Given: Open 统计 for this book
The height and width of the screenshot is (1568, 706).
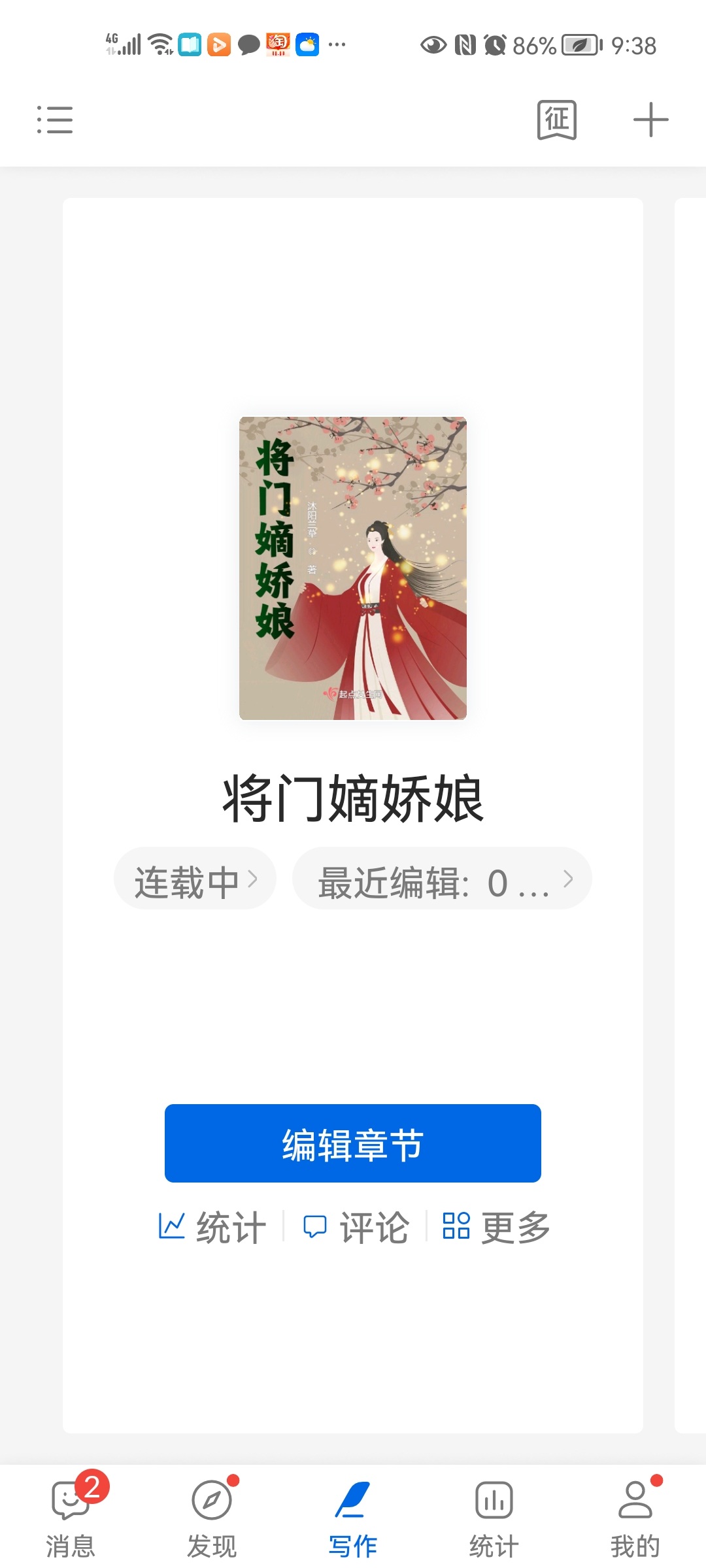Looking at the screenshot, I should click(213, 1227).
